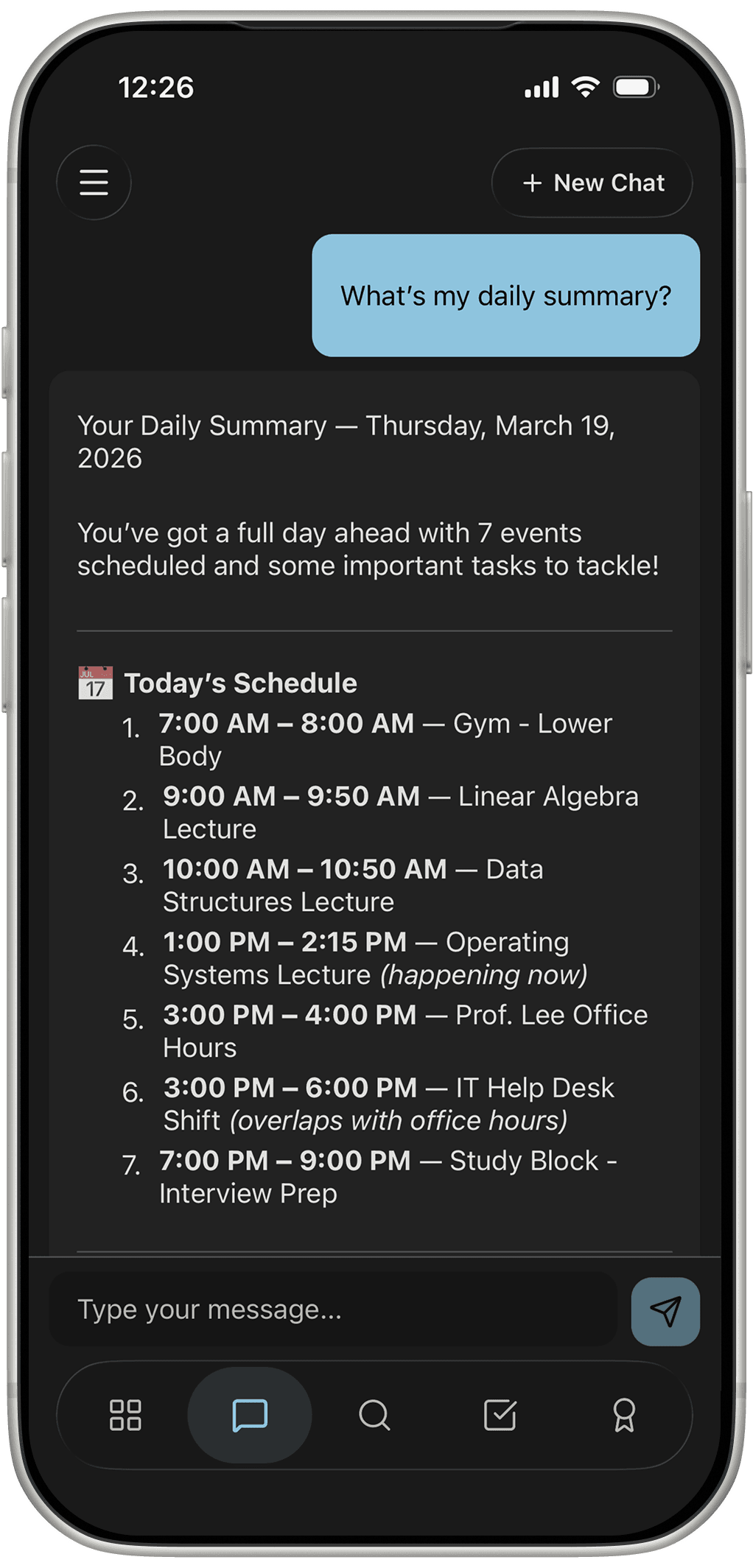
Task: Tap the calendar emoji beside Today's Schedule
Action: click(x=94, y=681)
